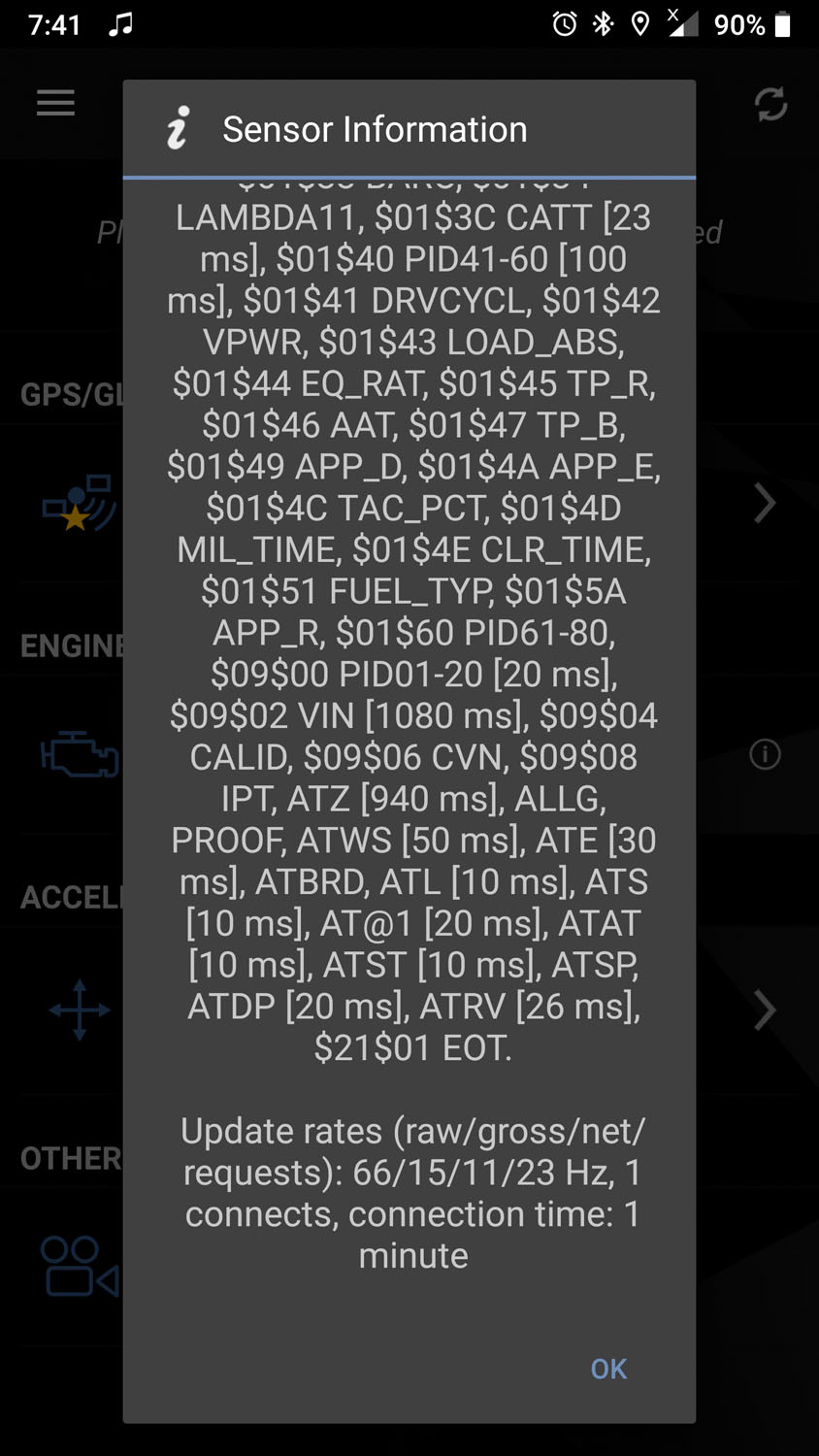Viewport: 819px width, 1456px height.
Task: Tap the accelerometer crosshair icon
Action: 78,1010
